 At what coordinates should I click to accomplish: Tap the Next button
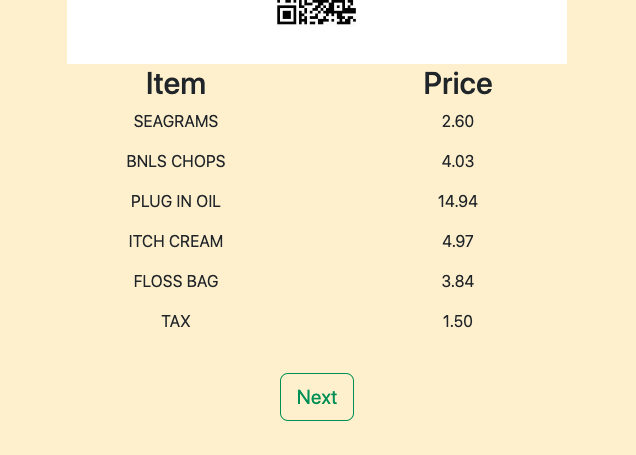[x=317, y=397]
